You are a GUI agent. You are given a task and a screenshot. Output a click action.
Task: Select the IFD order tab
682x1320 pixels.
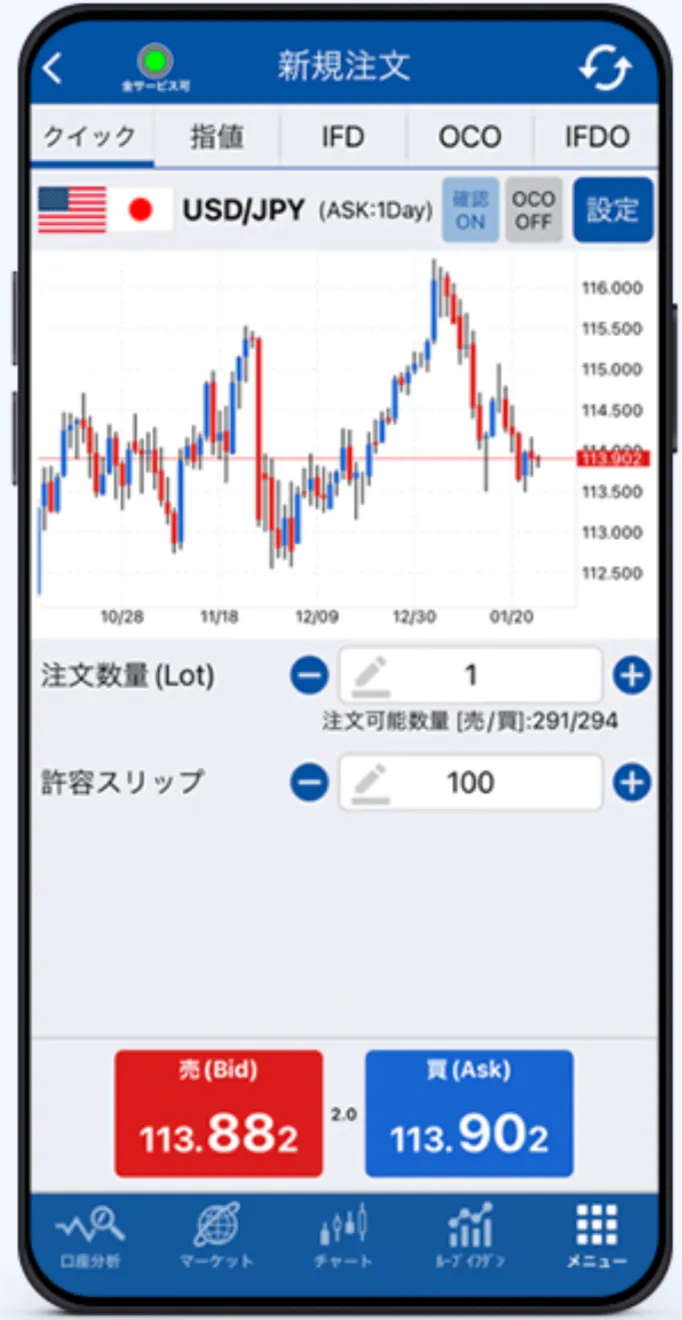[343, 137]
